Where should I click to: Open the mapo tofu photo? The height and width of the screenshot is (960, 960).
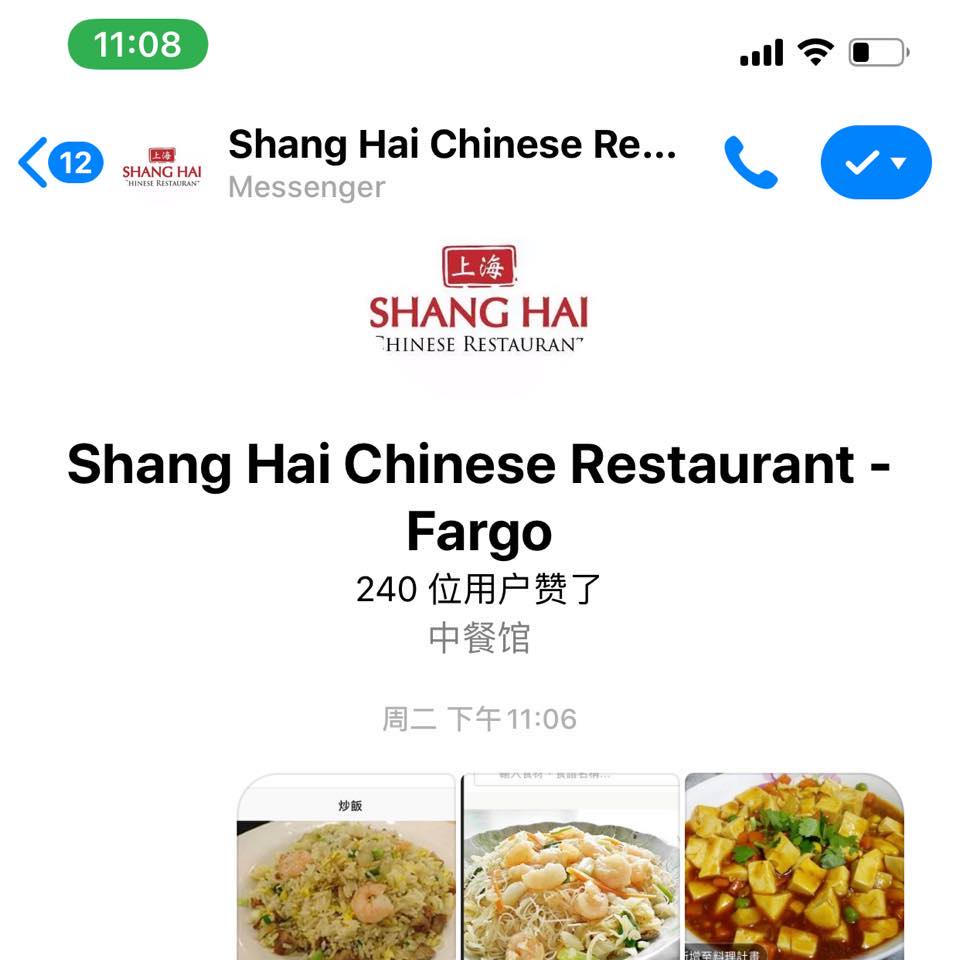(795, 868)
